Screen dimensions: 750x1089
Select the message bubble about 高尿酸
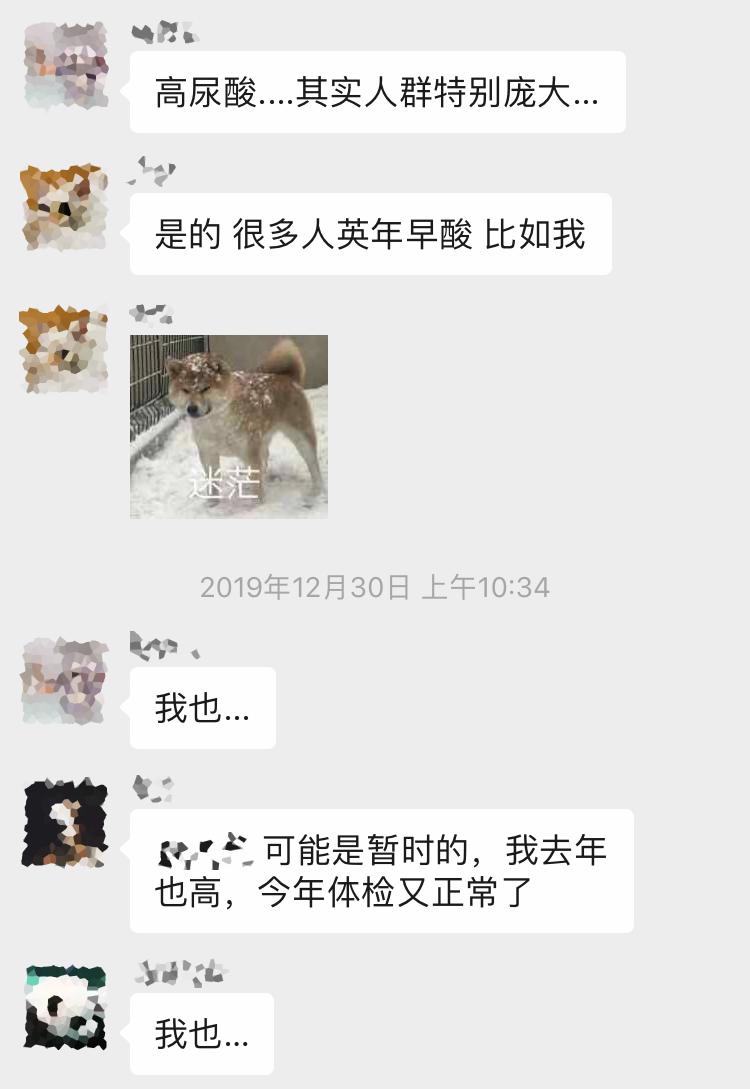point(378,90)
